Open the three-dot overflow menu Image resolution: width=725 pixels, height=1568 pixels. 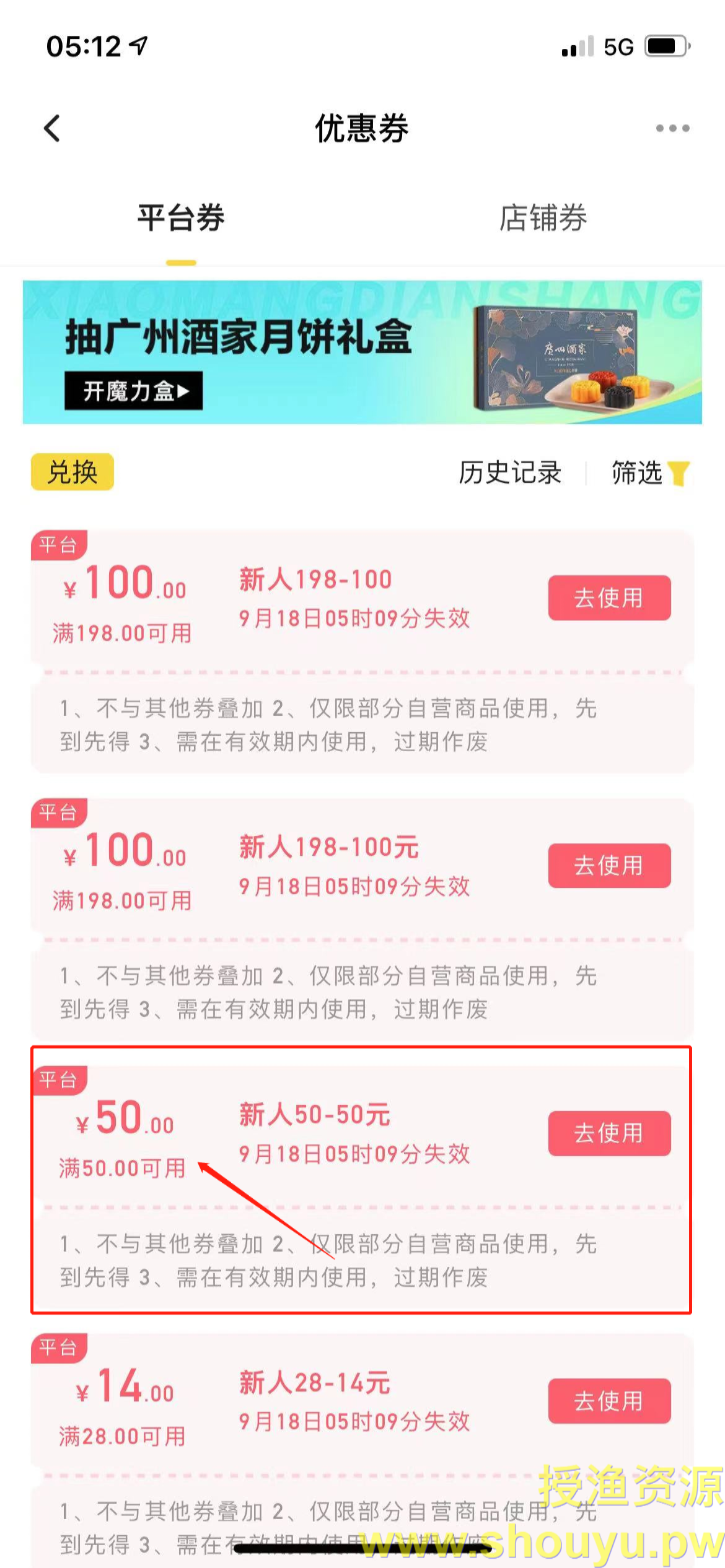point(672,129)
